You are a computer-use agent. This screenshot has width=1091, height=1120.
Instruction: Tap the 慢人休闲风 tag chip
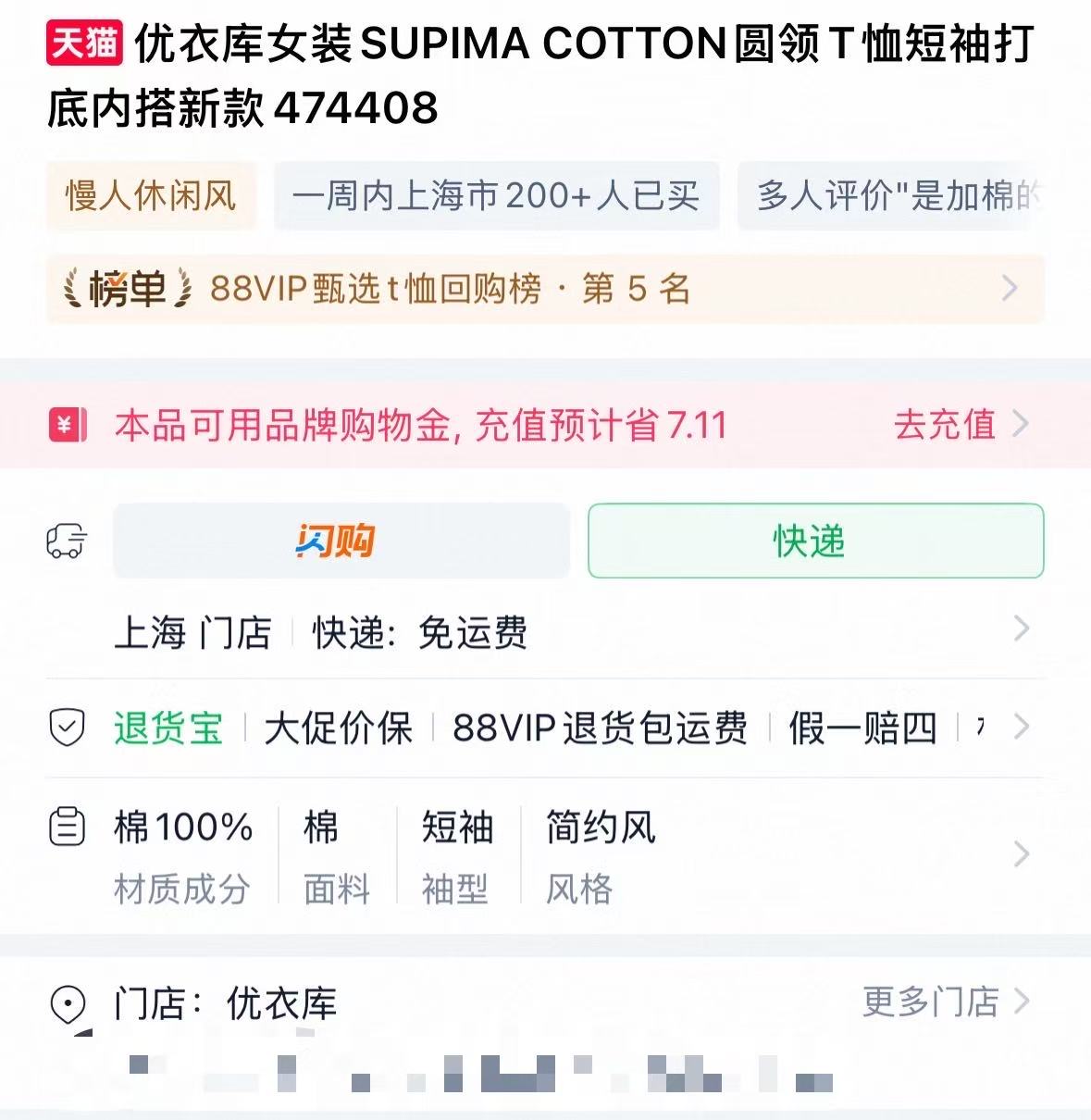[x=151, y=196]
